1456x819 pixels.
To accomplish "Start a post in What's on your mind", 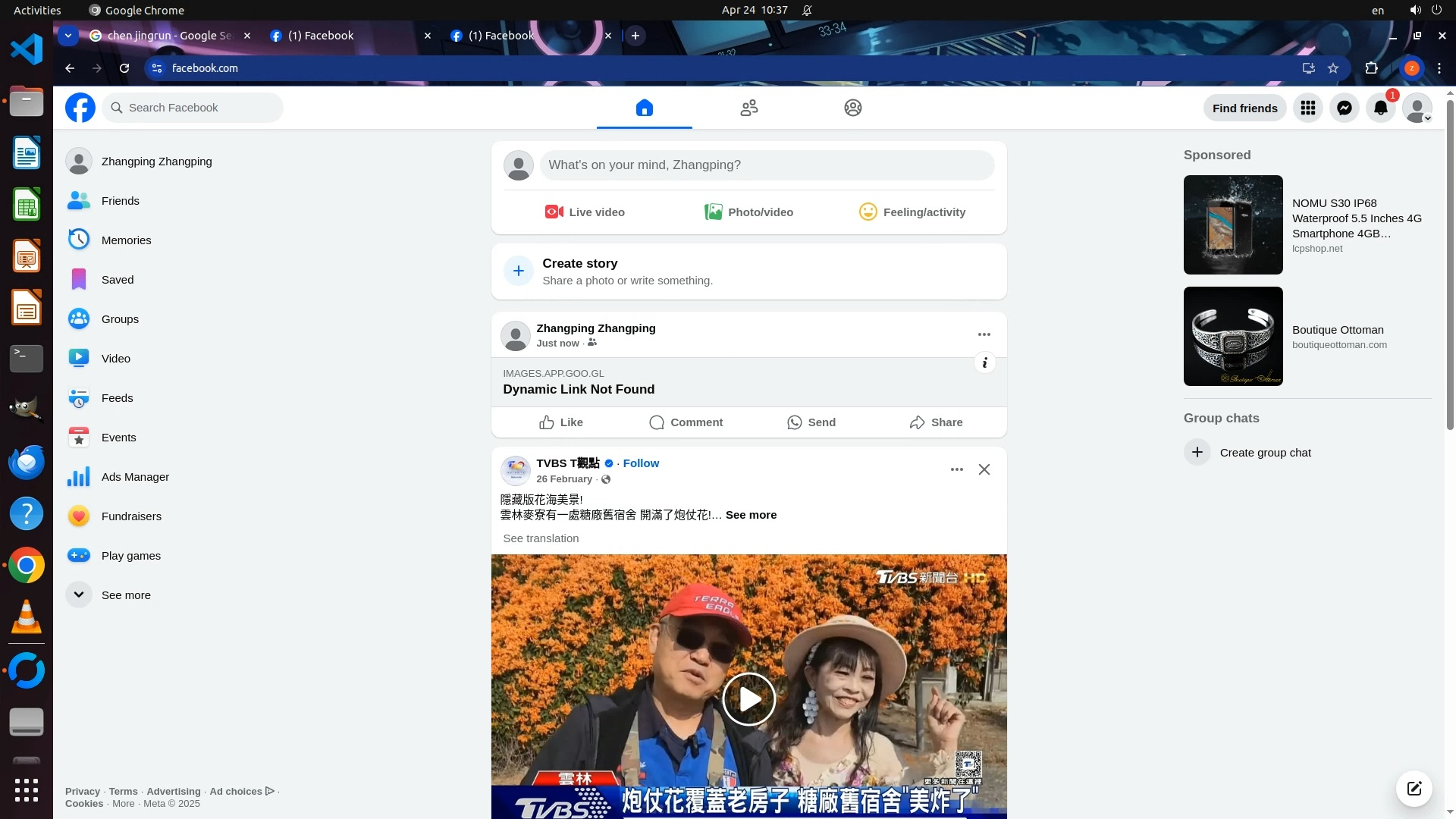I will pos(766,165).
